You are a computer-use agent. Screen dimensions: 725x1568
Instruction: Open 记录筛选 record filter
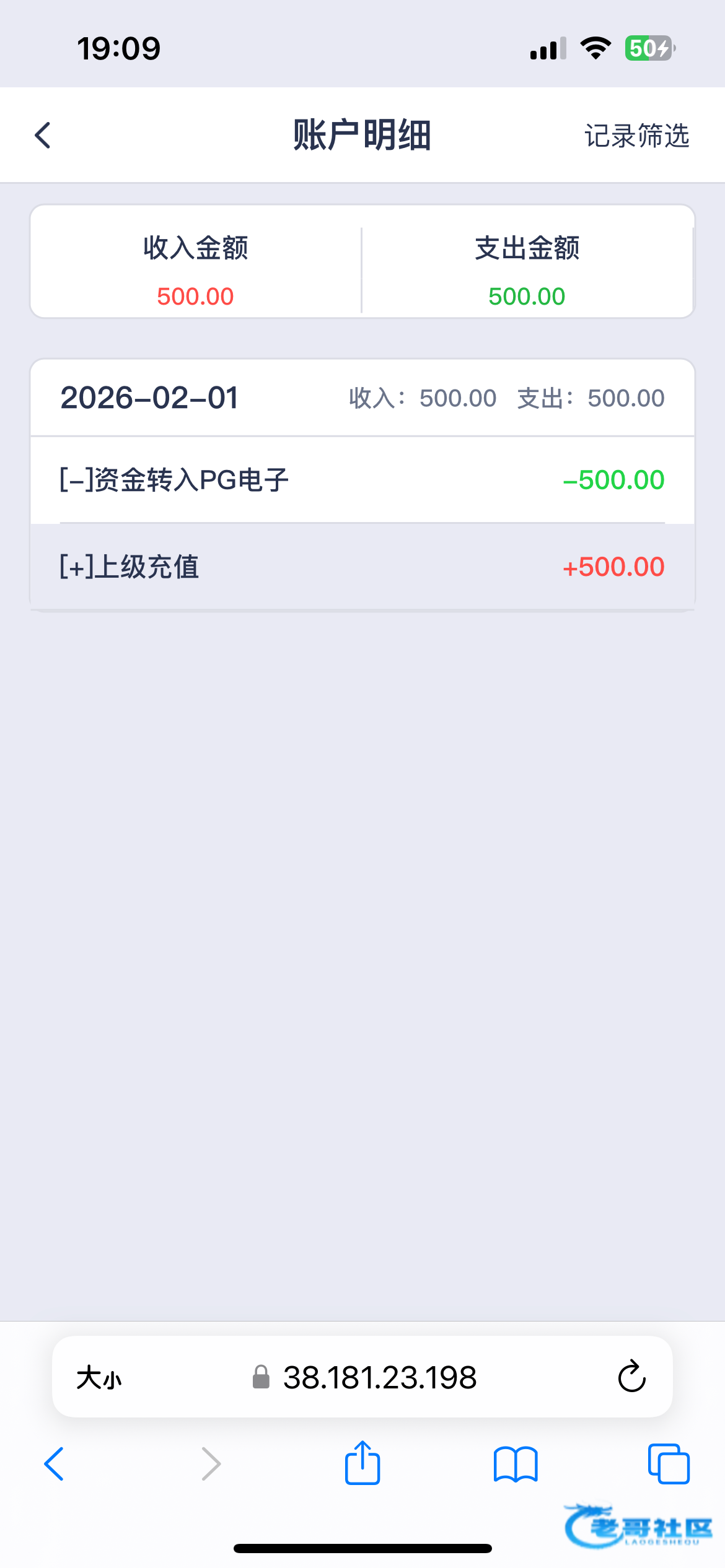tap(636, 136)
